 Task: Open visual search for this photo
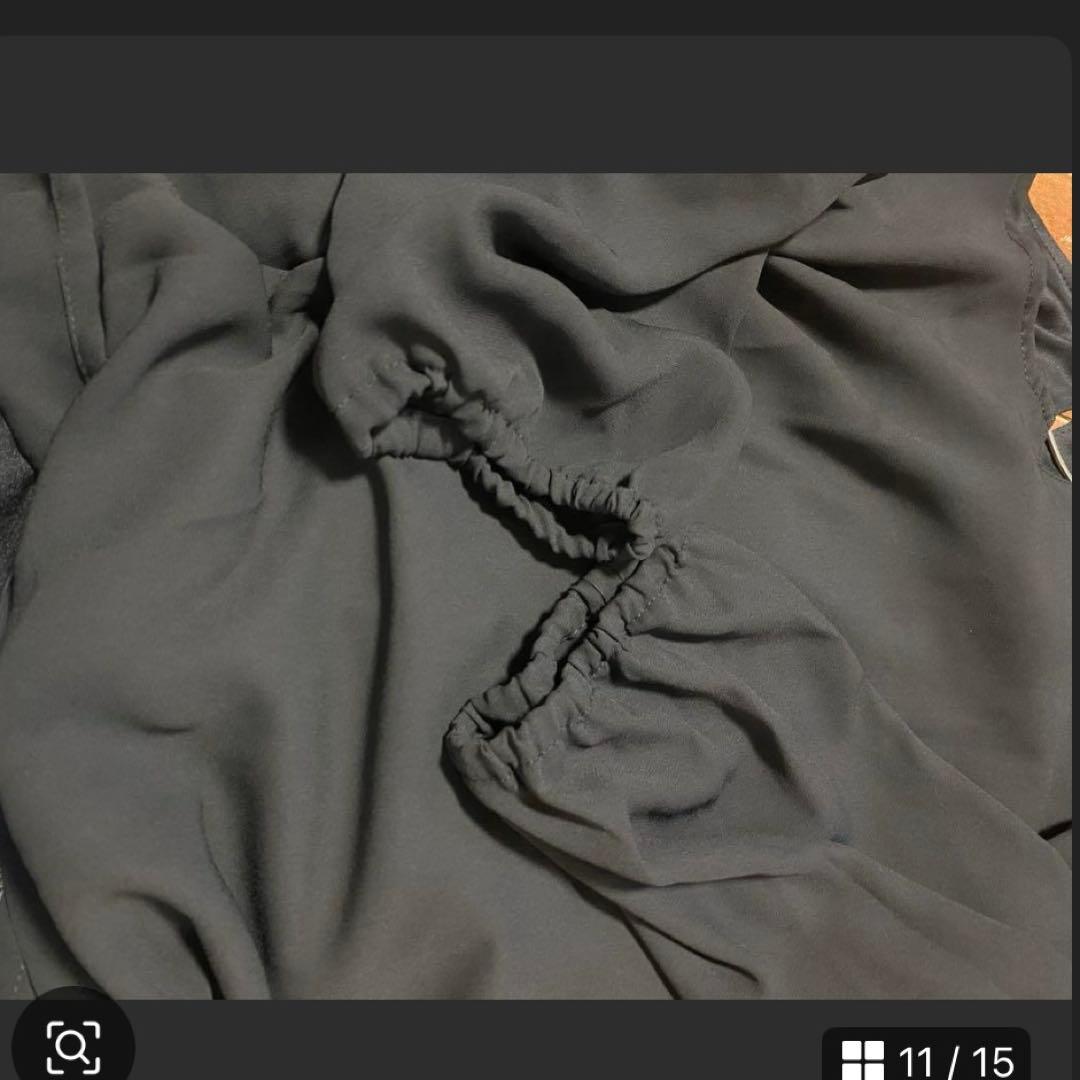click(72, 1045)
